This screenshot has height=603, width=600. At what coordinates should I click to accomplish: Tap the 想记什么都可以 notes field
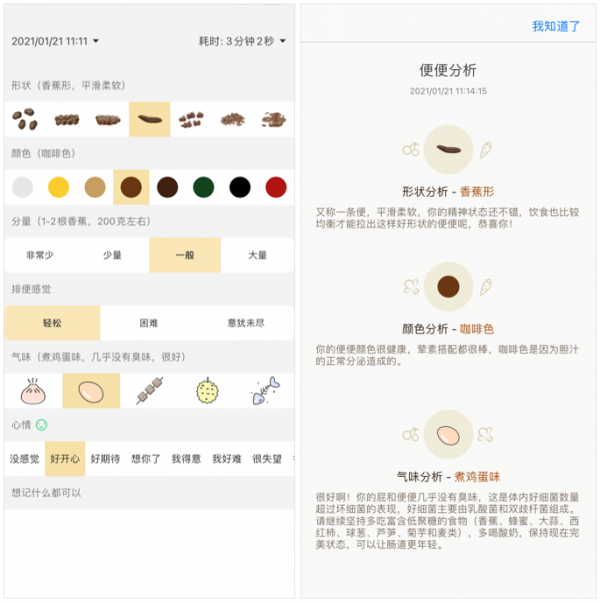(x=149, y=493)
